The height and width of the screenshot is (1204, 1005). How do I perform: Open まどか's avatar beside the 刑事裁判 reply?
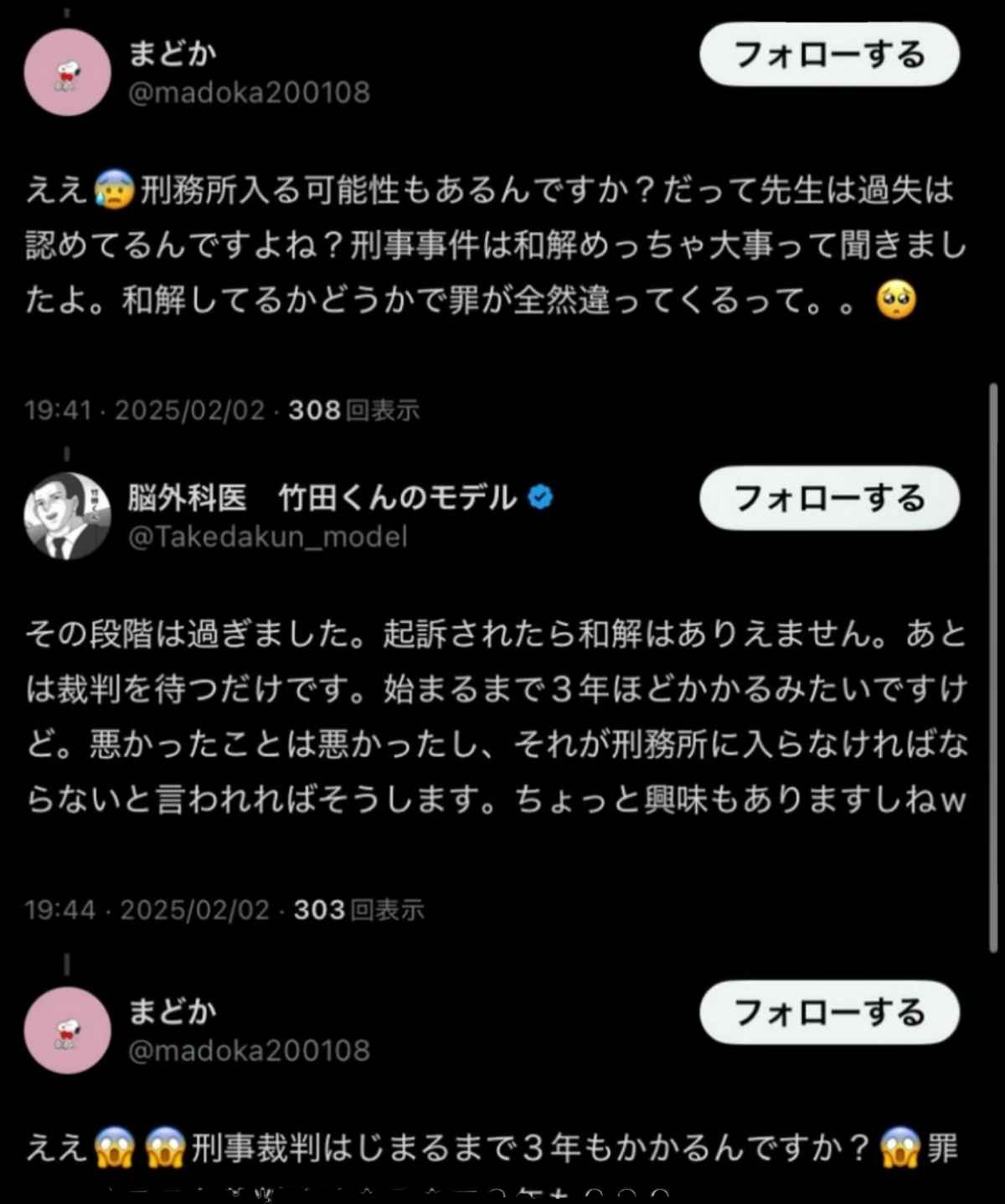(x=67, y=1030)
